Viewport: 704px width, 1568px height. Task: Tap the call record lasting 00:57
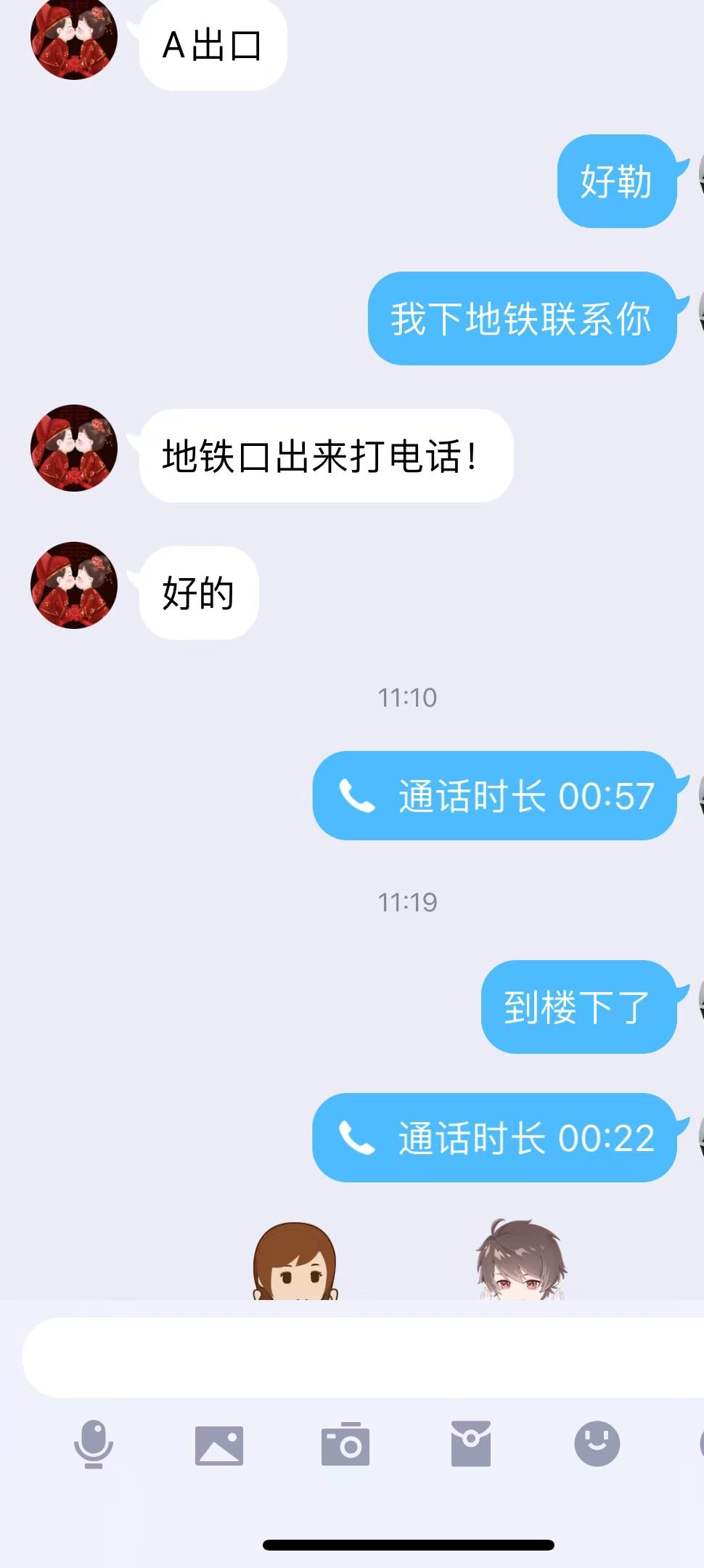point(495,796)
